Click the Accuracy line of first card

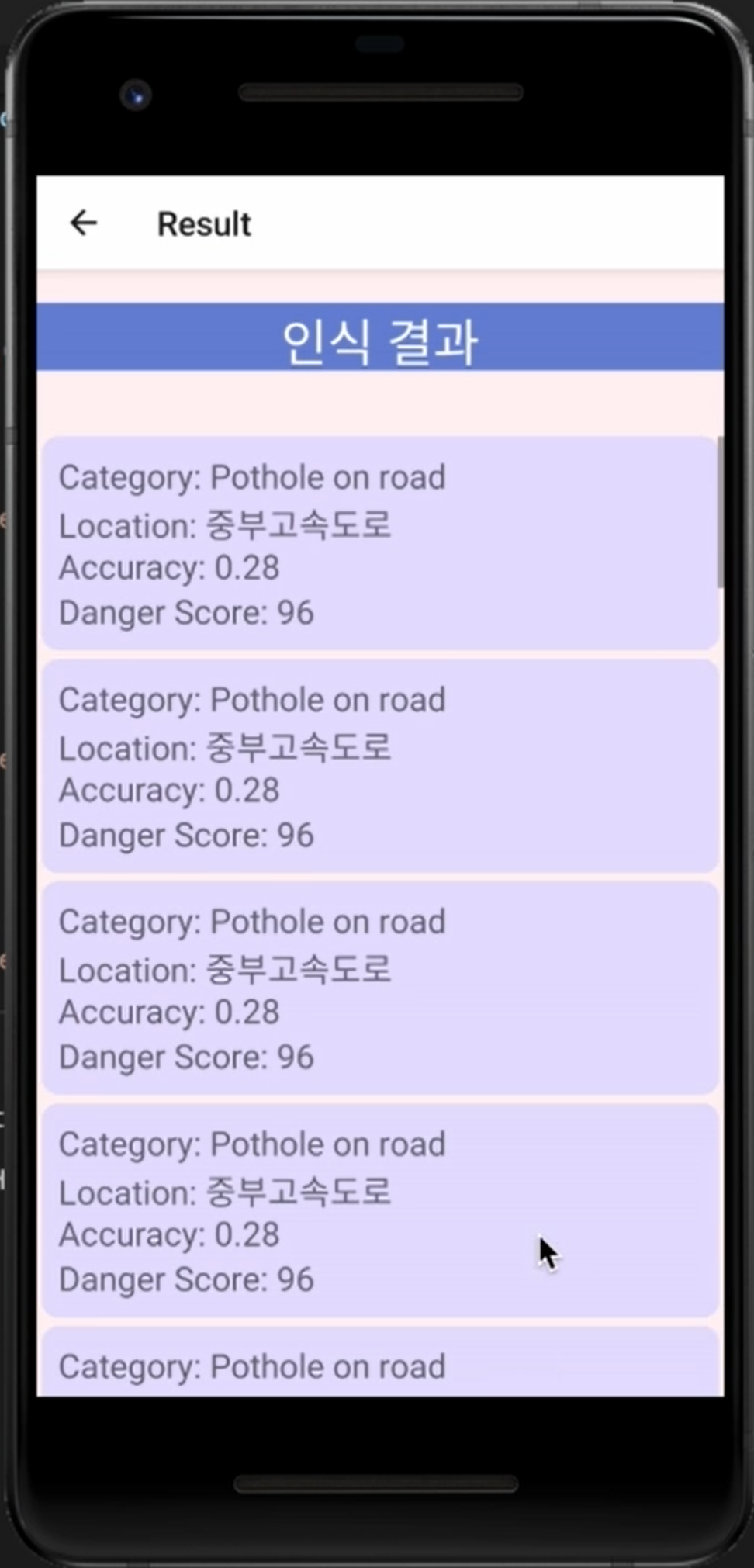pos(169,567)
